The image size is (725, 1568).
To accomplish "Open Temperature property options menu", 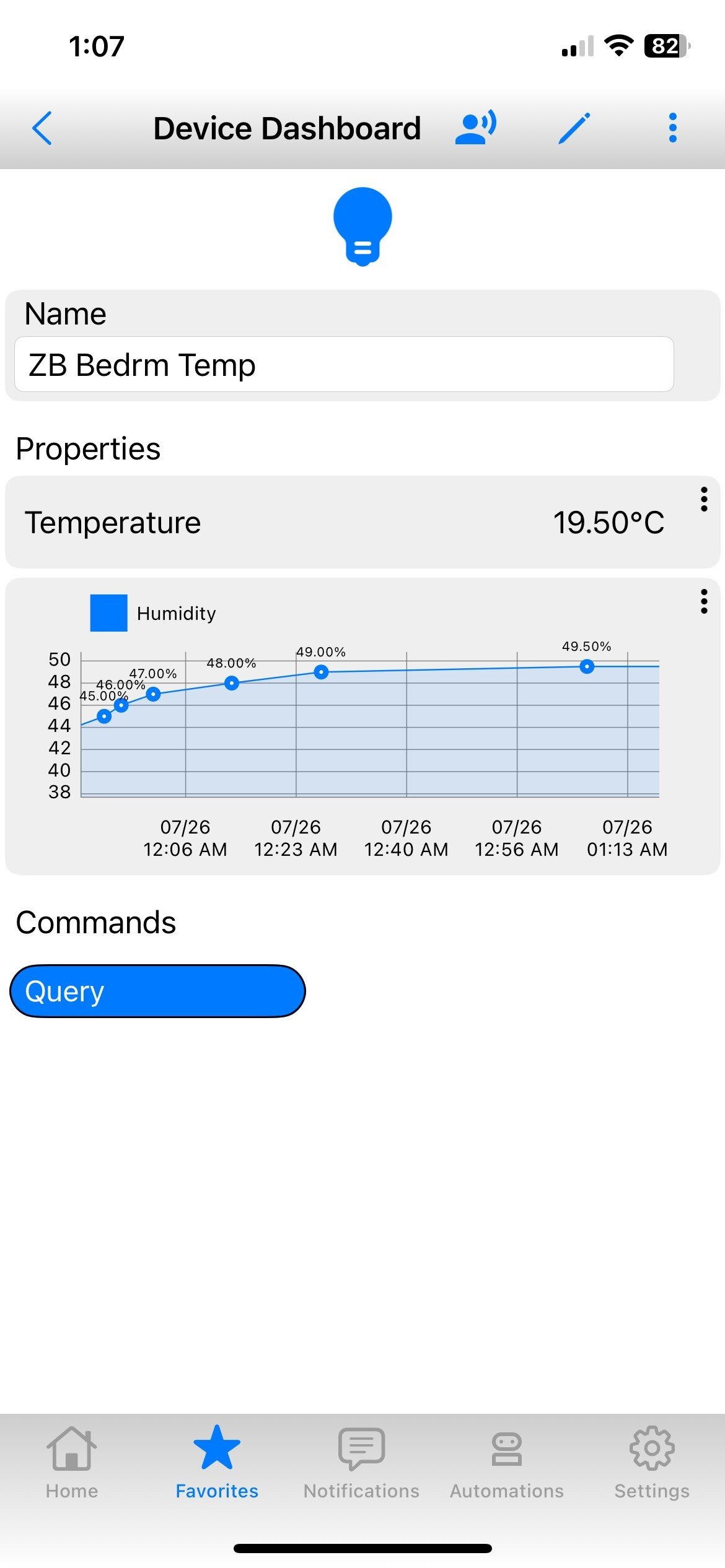I will point(703,499).
